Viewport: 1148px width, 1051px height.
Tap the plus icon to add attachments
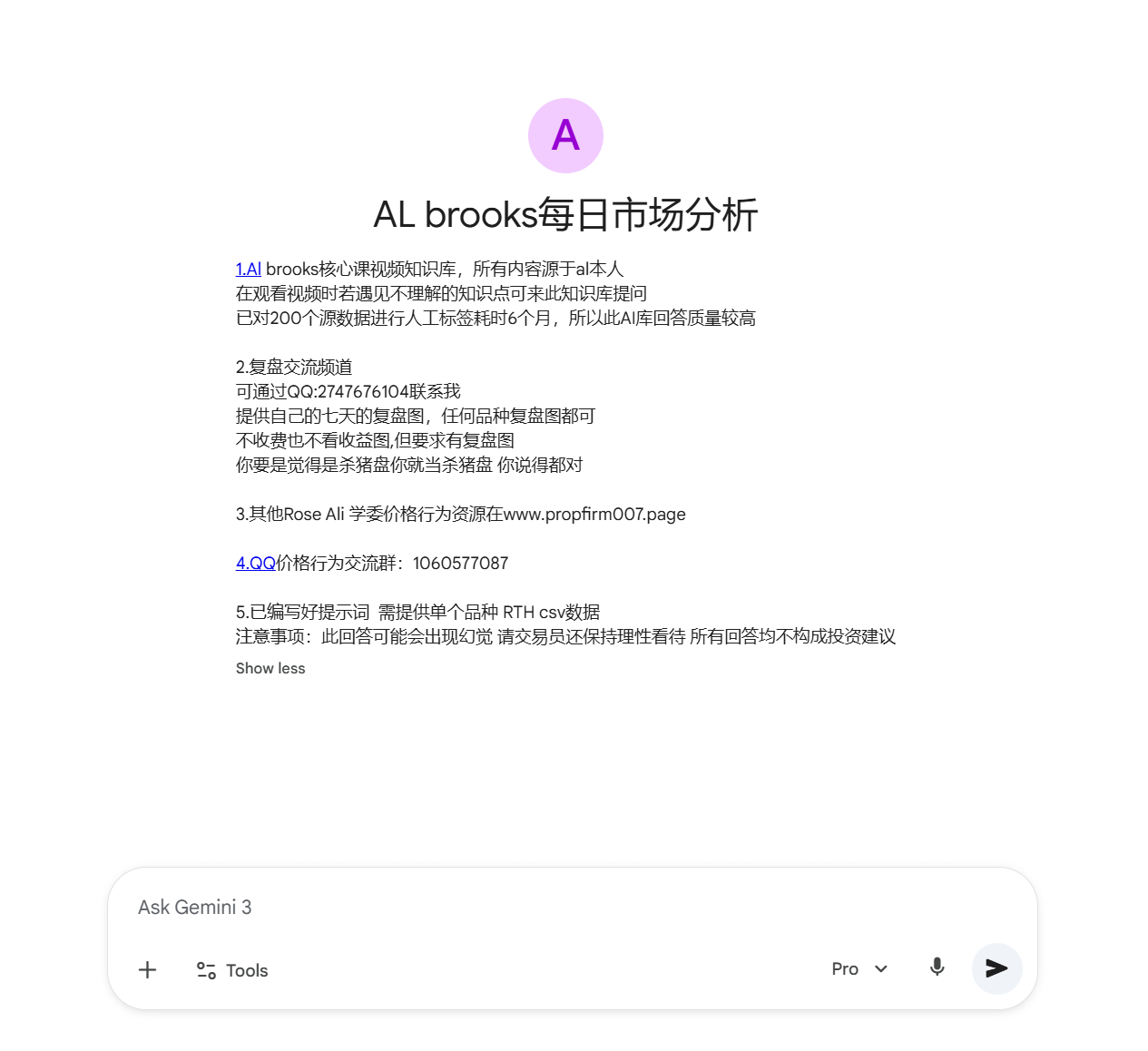[148, 970]
